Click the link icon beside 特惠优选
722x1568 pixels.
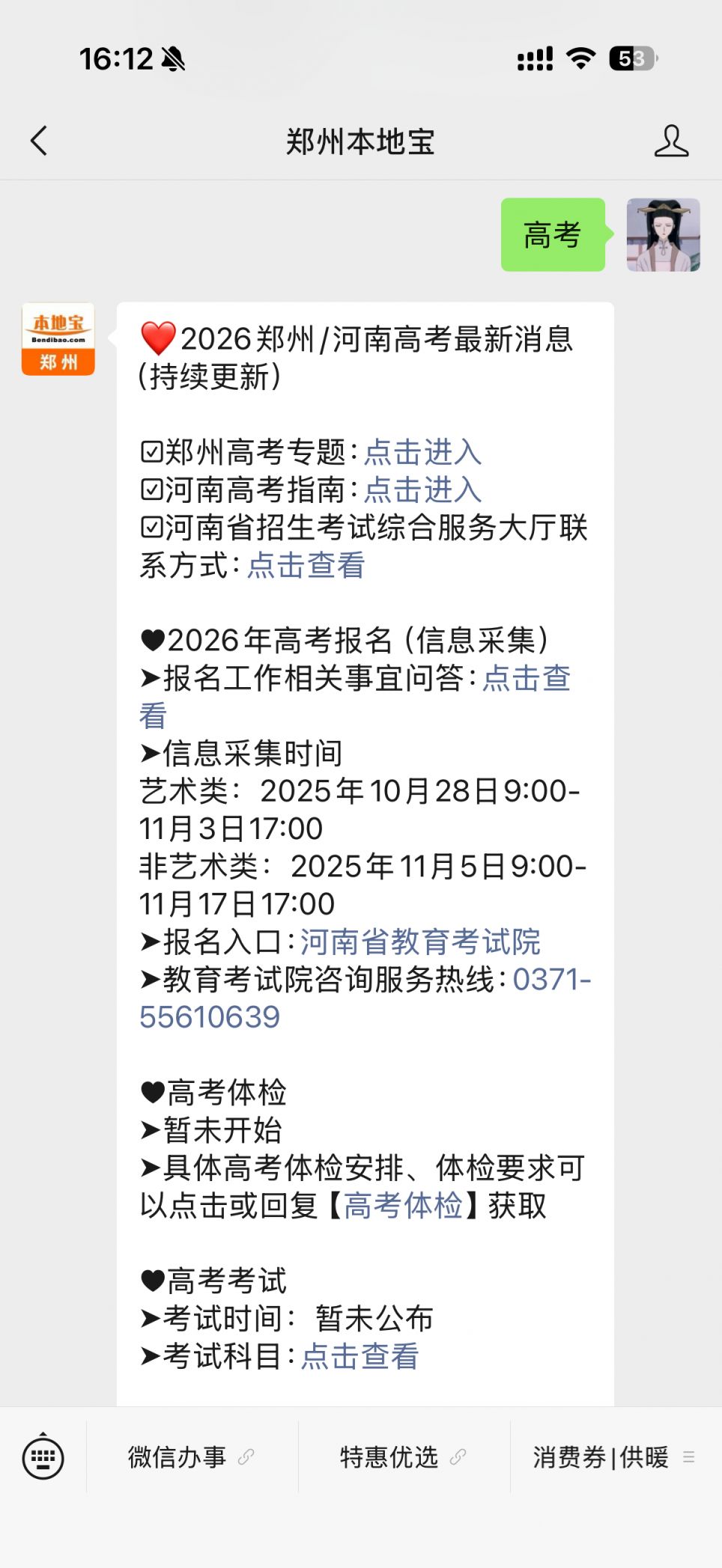(456, 1457)
